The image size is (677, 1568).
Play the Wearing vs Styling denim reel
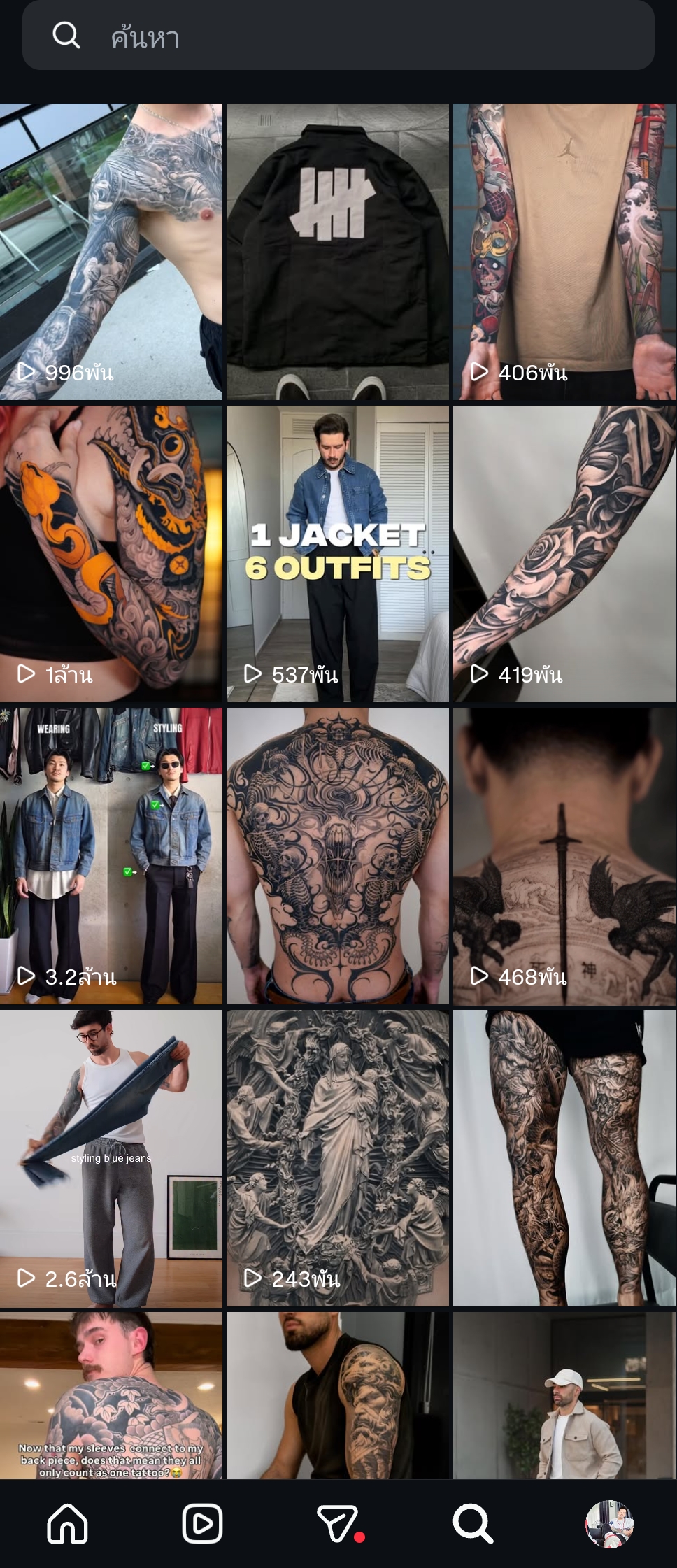(111, 856)
